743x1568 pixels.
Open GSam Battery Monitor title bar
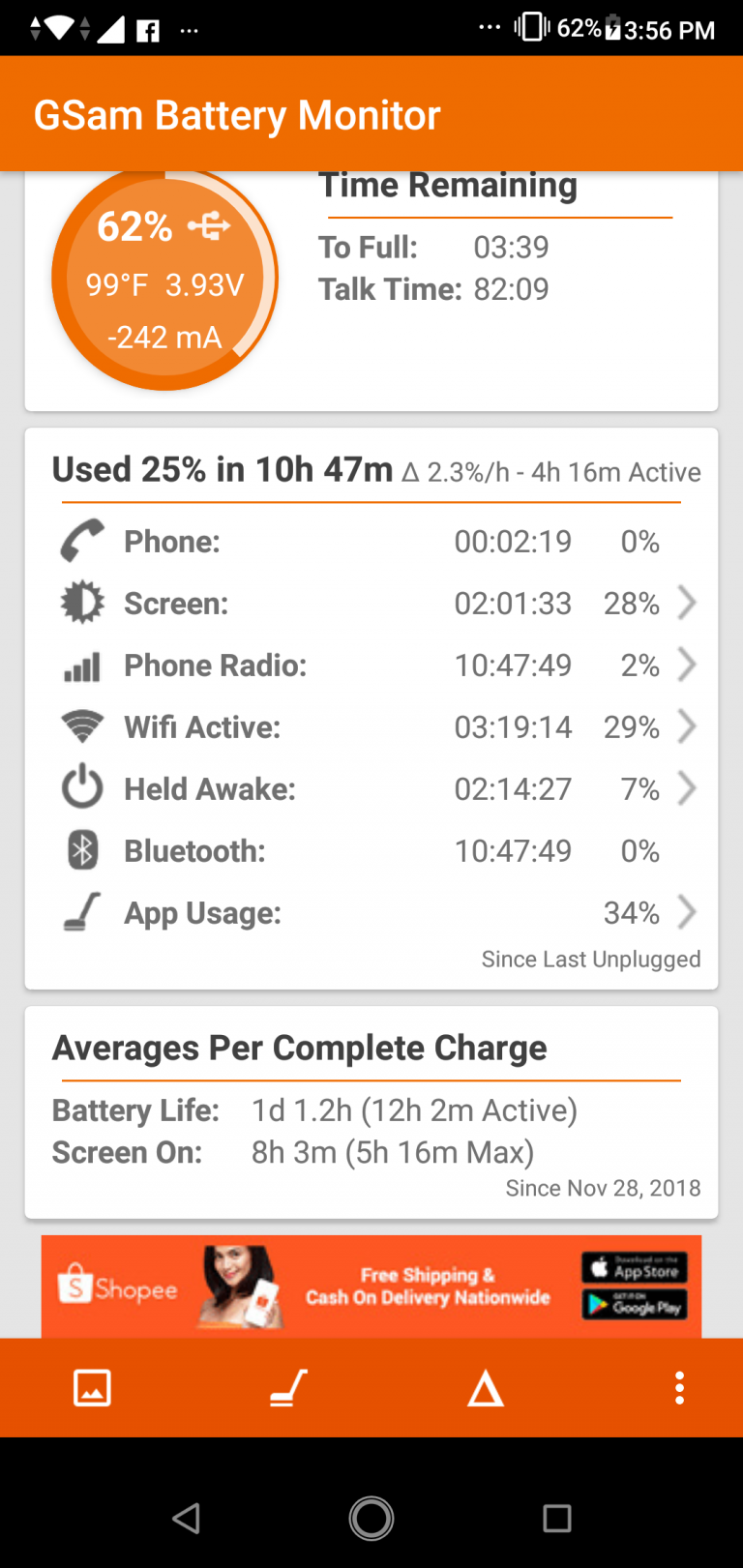[x=236, y=113]
